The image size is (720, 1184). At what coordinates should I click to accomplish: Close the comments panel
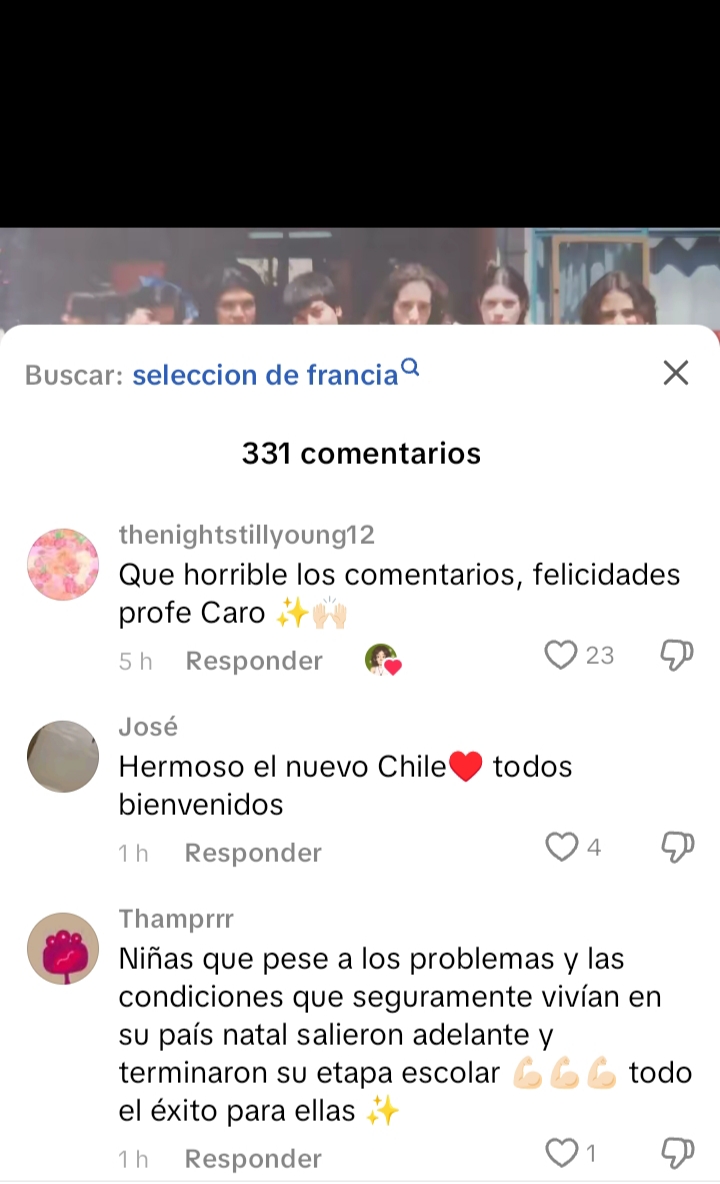(x=676, y=373)
